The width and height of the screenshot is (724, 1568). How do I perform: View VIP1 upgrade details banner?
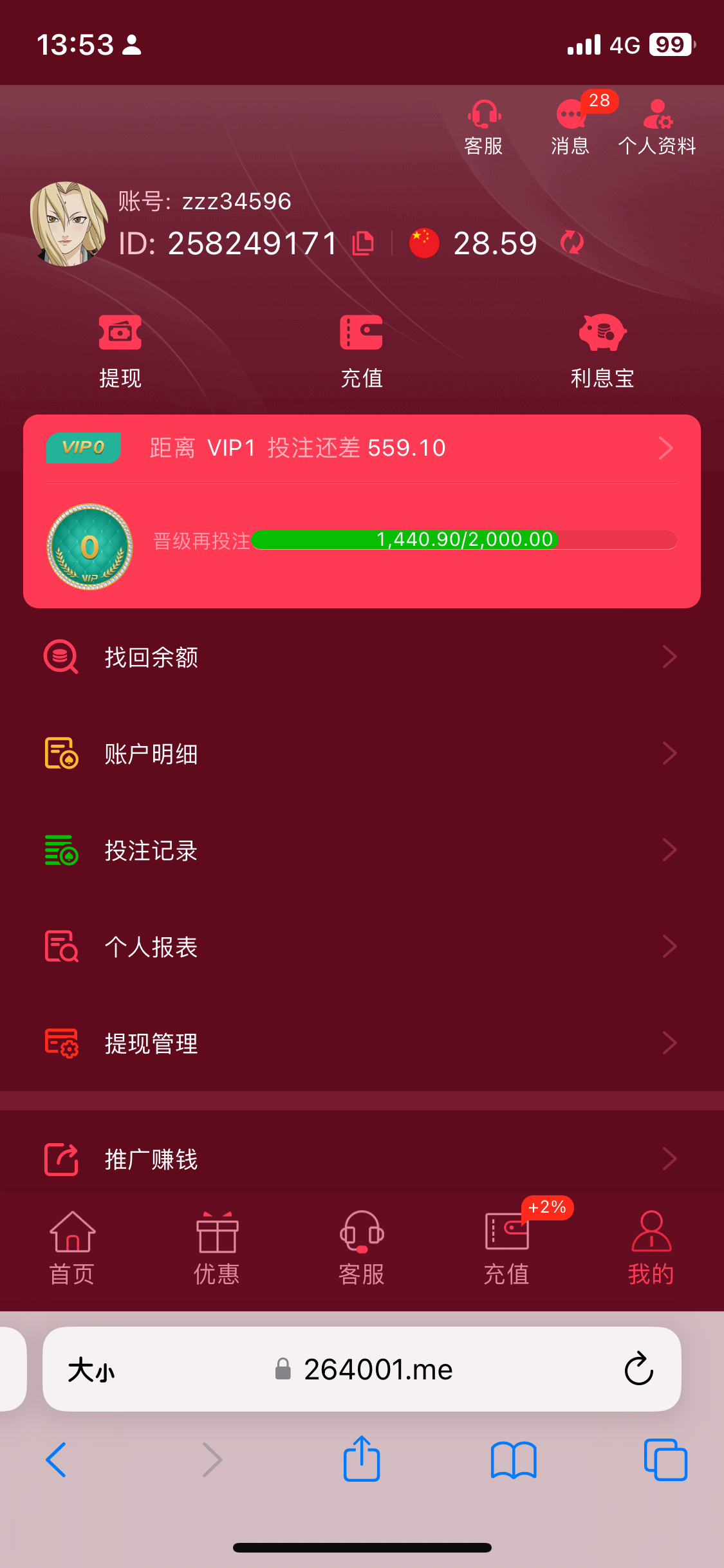[362, 448]
